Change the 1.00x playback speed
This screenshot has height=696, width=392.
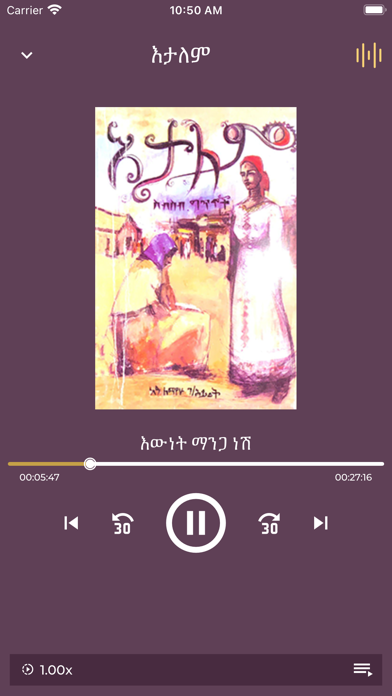[x=47, y=669]
